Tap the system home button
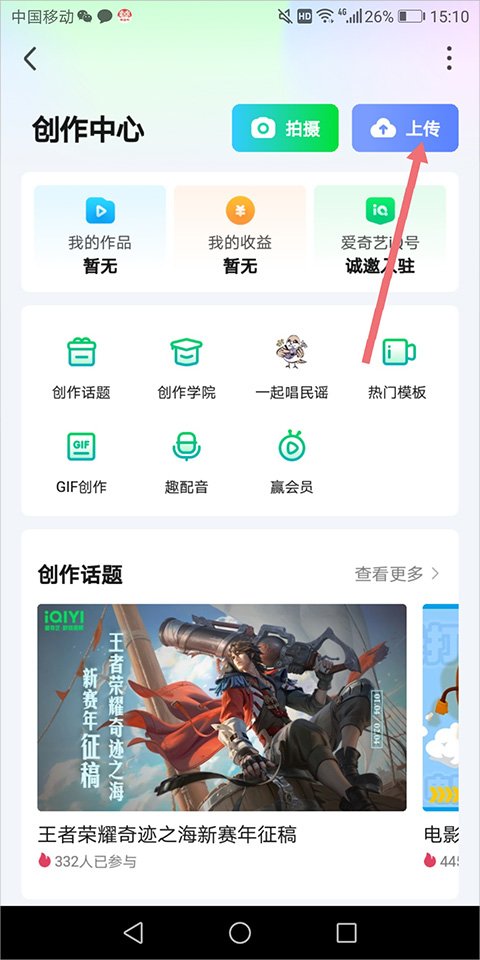The width and height of the screenshot is (480, 960). click(240, 932)
